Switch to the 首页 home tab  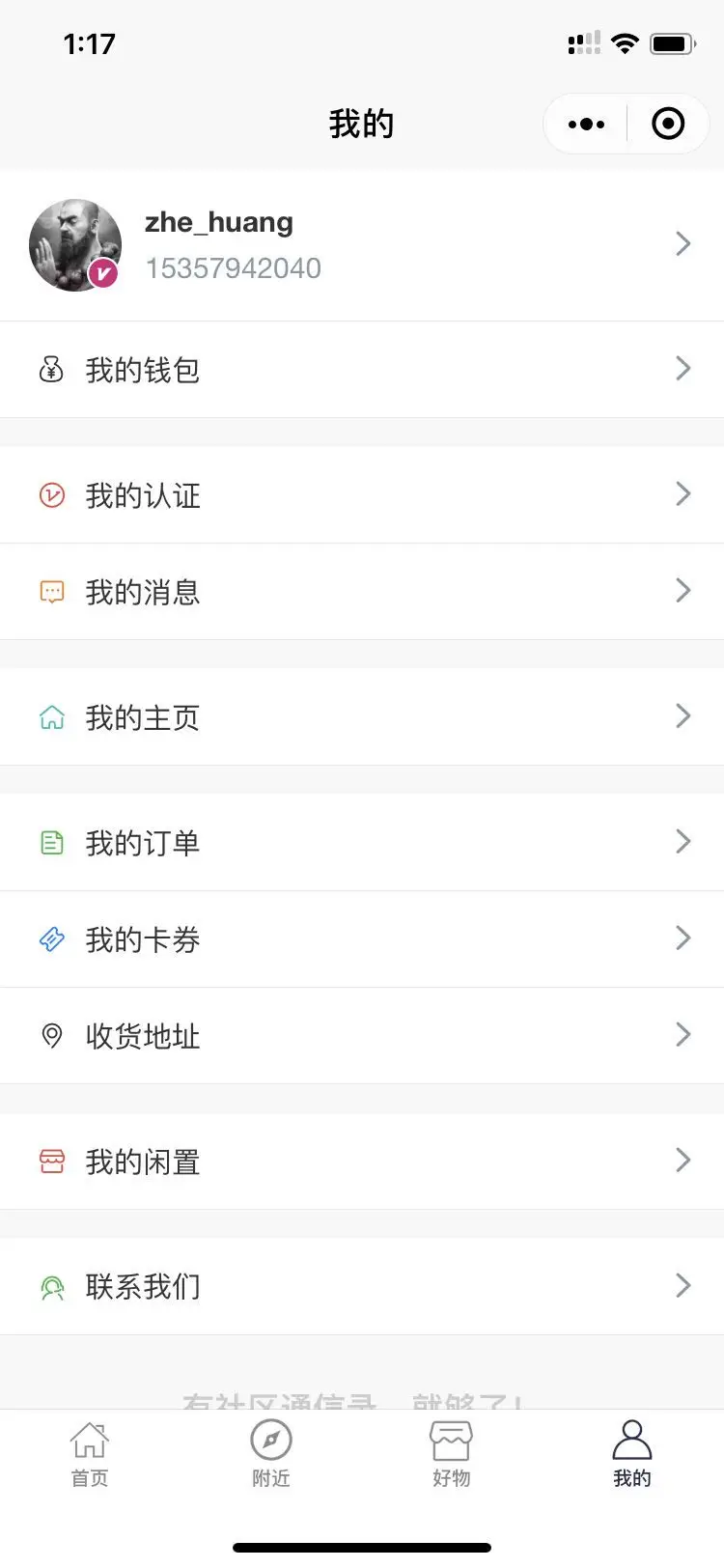tap(90, 1454)
